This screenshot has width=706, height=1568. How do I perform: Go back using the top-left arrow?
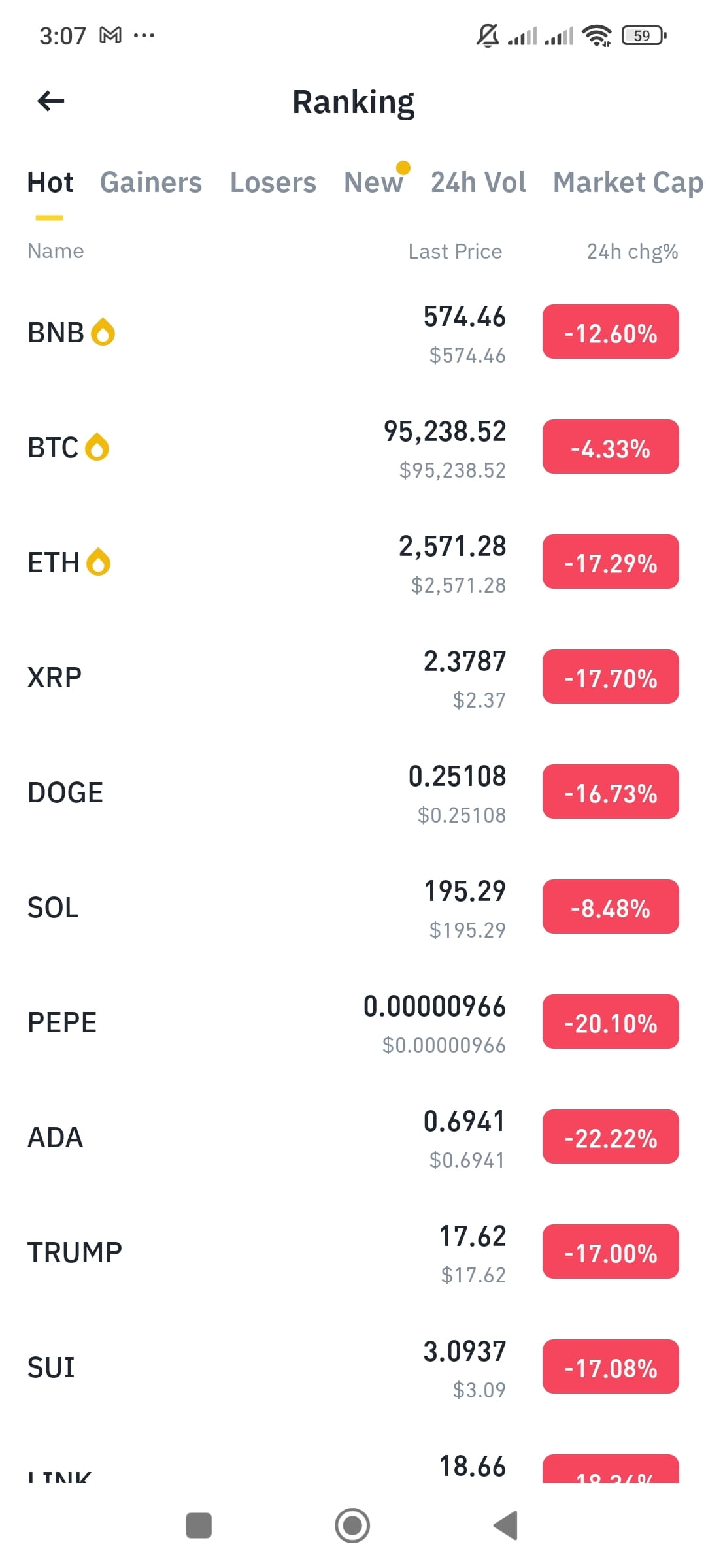point(51,101)
